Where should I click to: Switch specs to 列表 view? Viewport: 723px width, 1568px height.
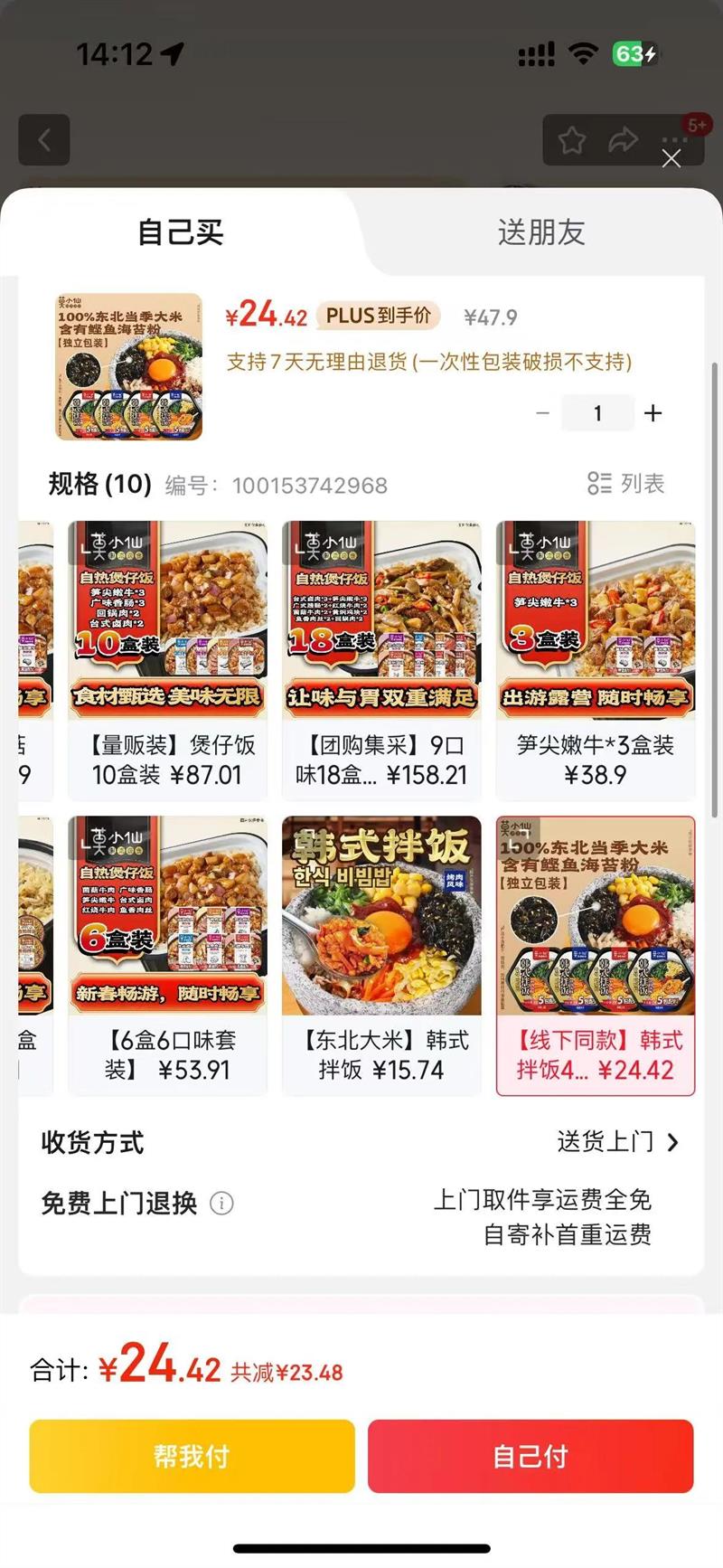point(626,483)
